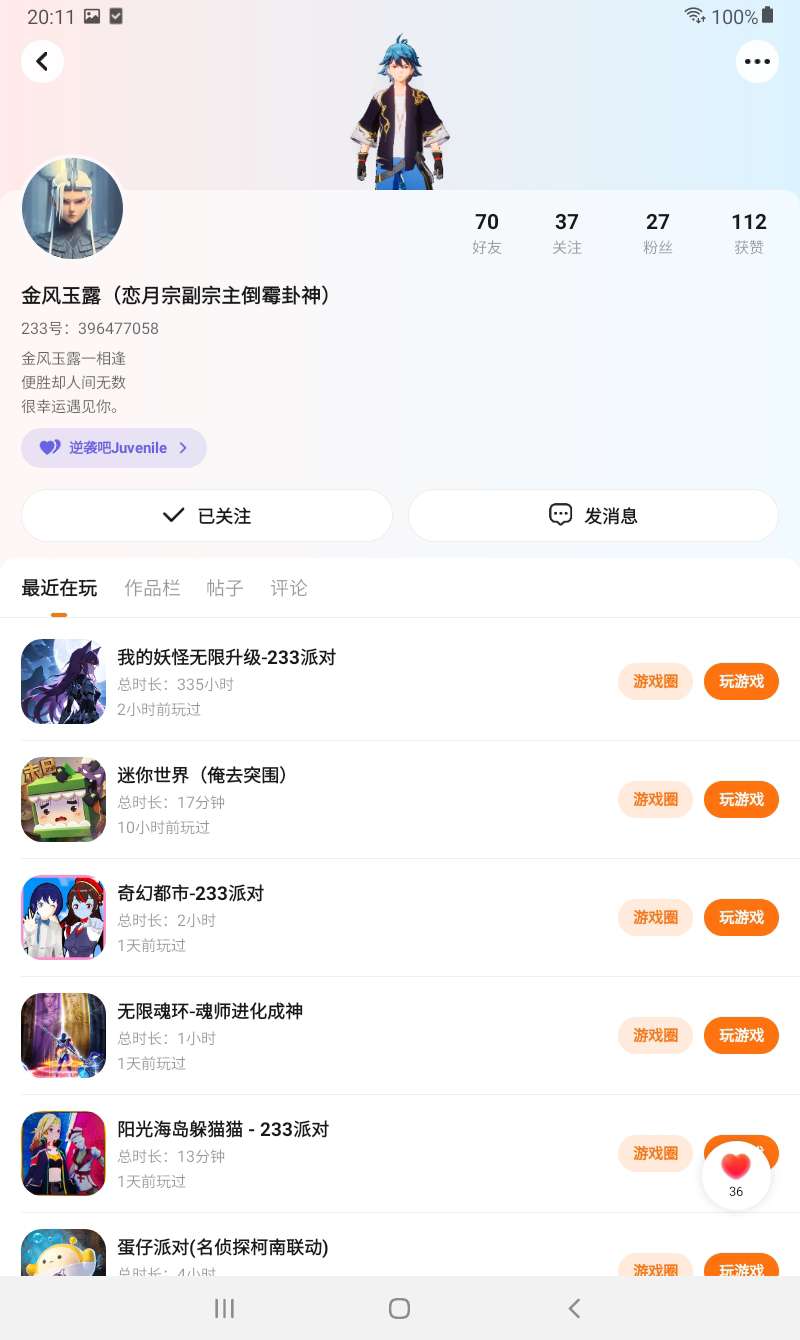
Task: Start playing 奇幻都市-233派对
Action: click(x=741, y=917)
